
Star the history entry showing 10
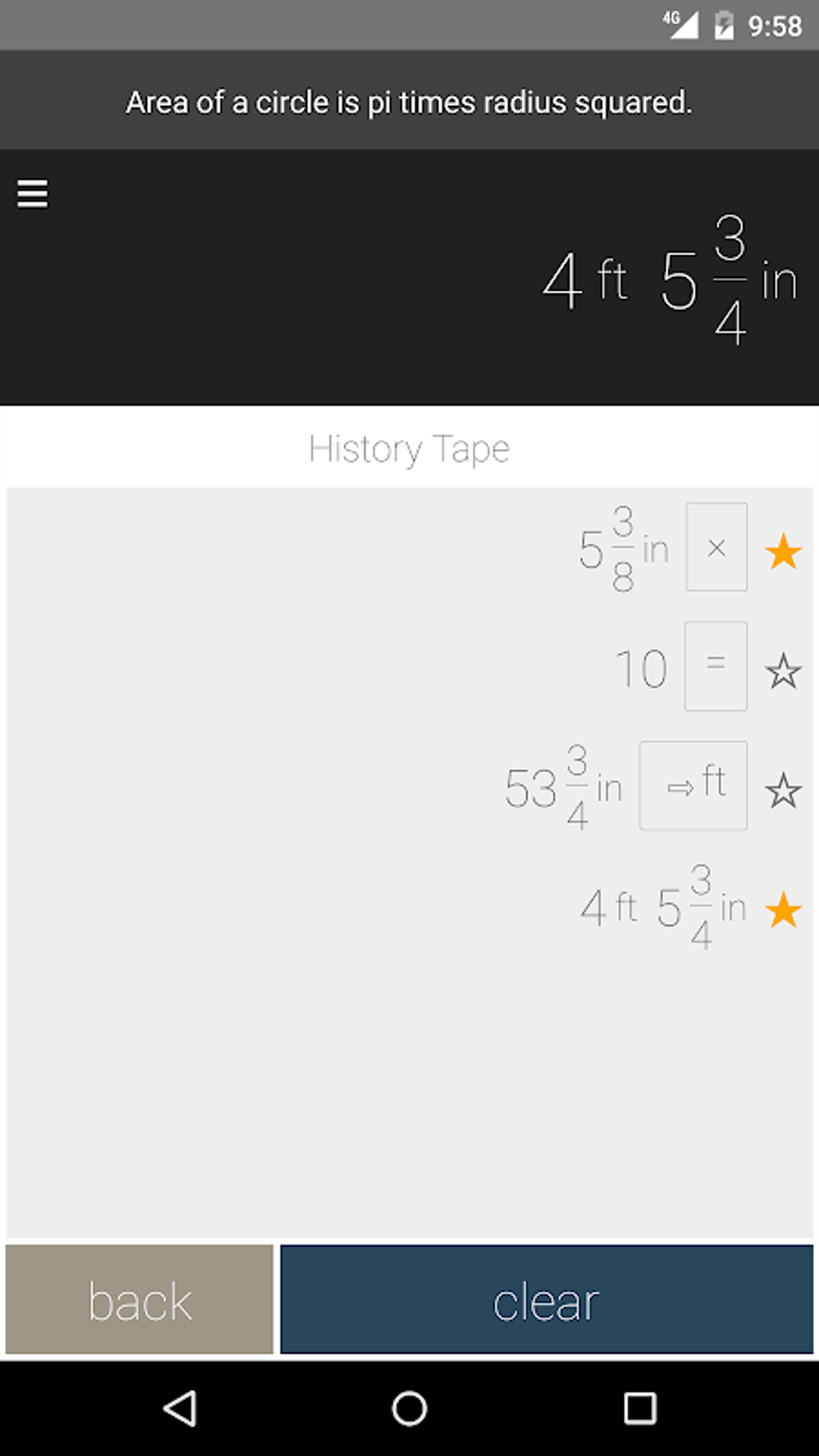784,669
